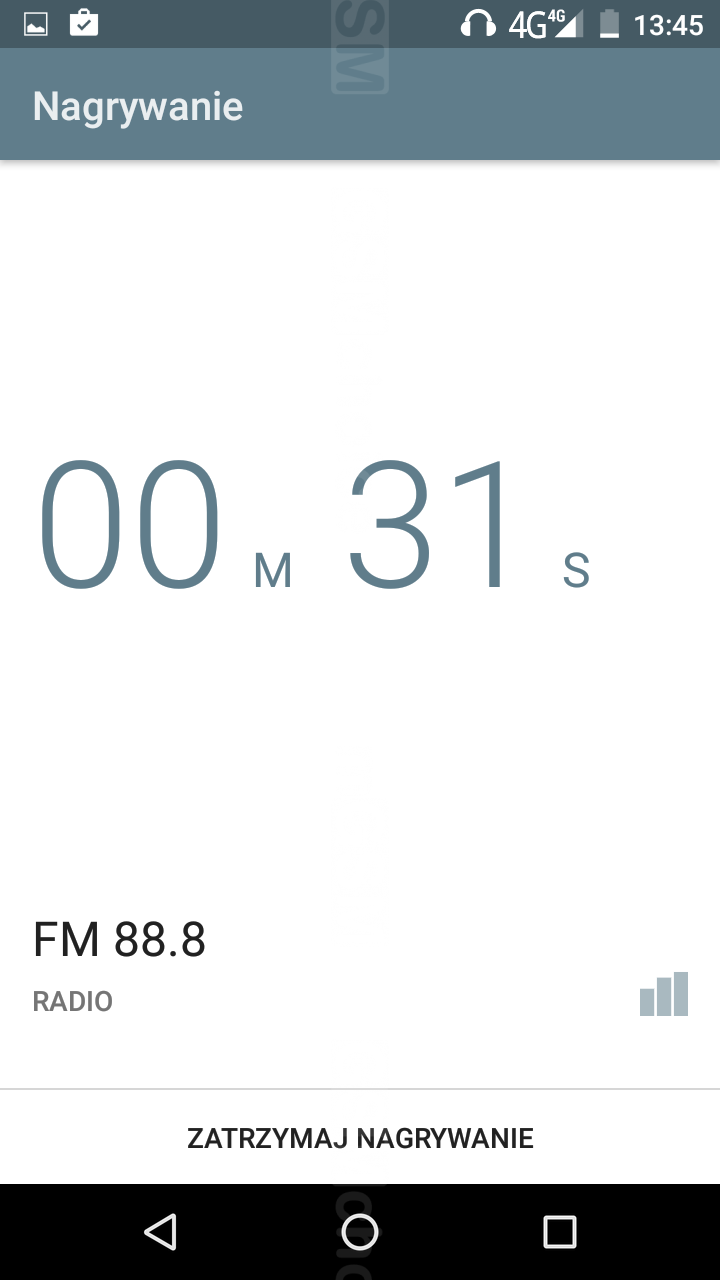720x1280 pixels.
Task: Open the recent apps overview
Action: (560, 1232)
